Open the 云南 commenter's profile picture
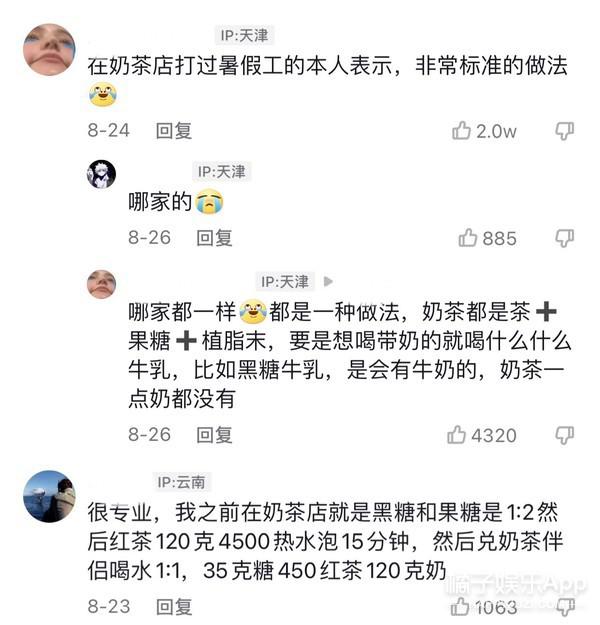The image size is (600, 625). coord(49,496)
